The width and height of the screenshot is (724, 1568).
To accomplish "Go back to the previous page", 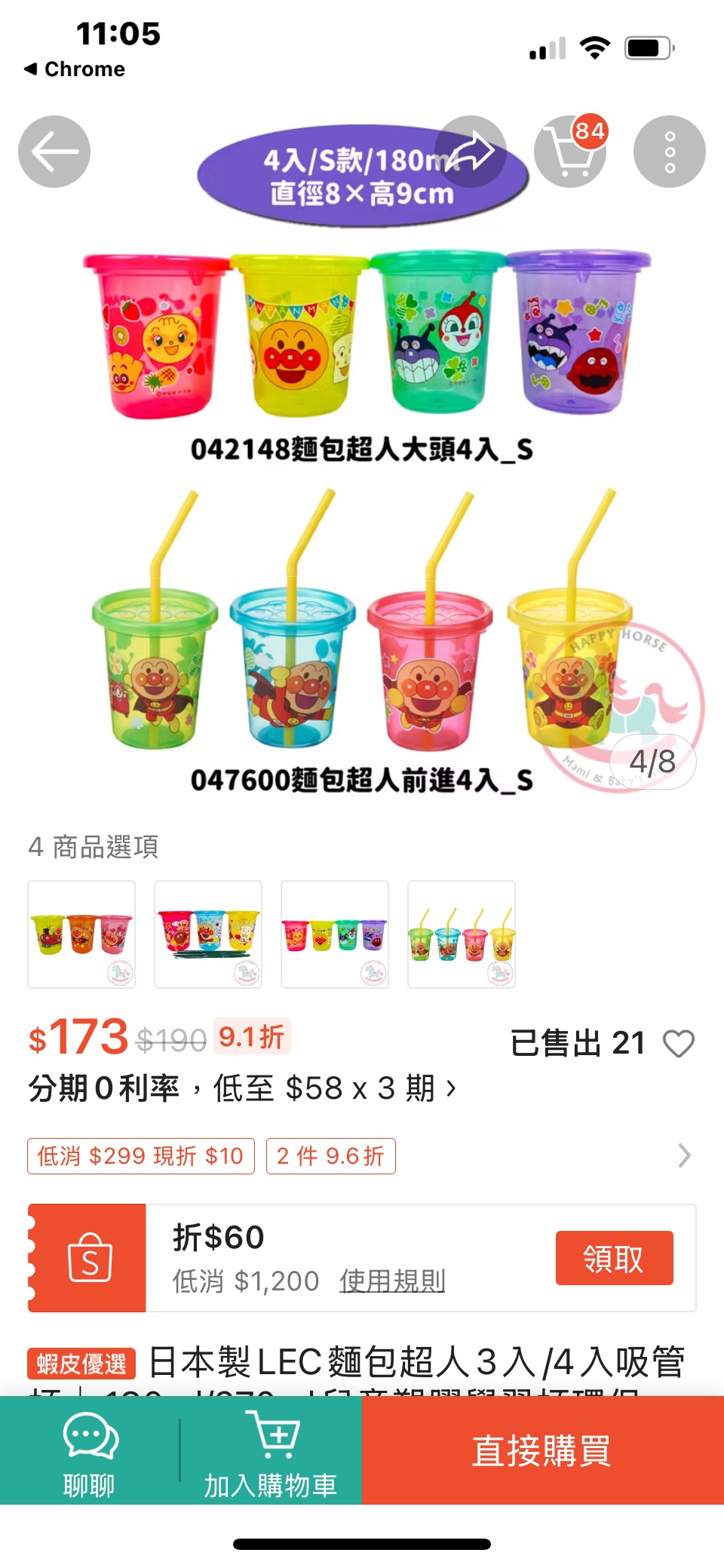I will coord(54,152).
